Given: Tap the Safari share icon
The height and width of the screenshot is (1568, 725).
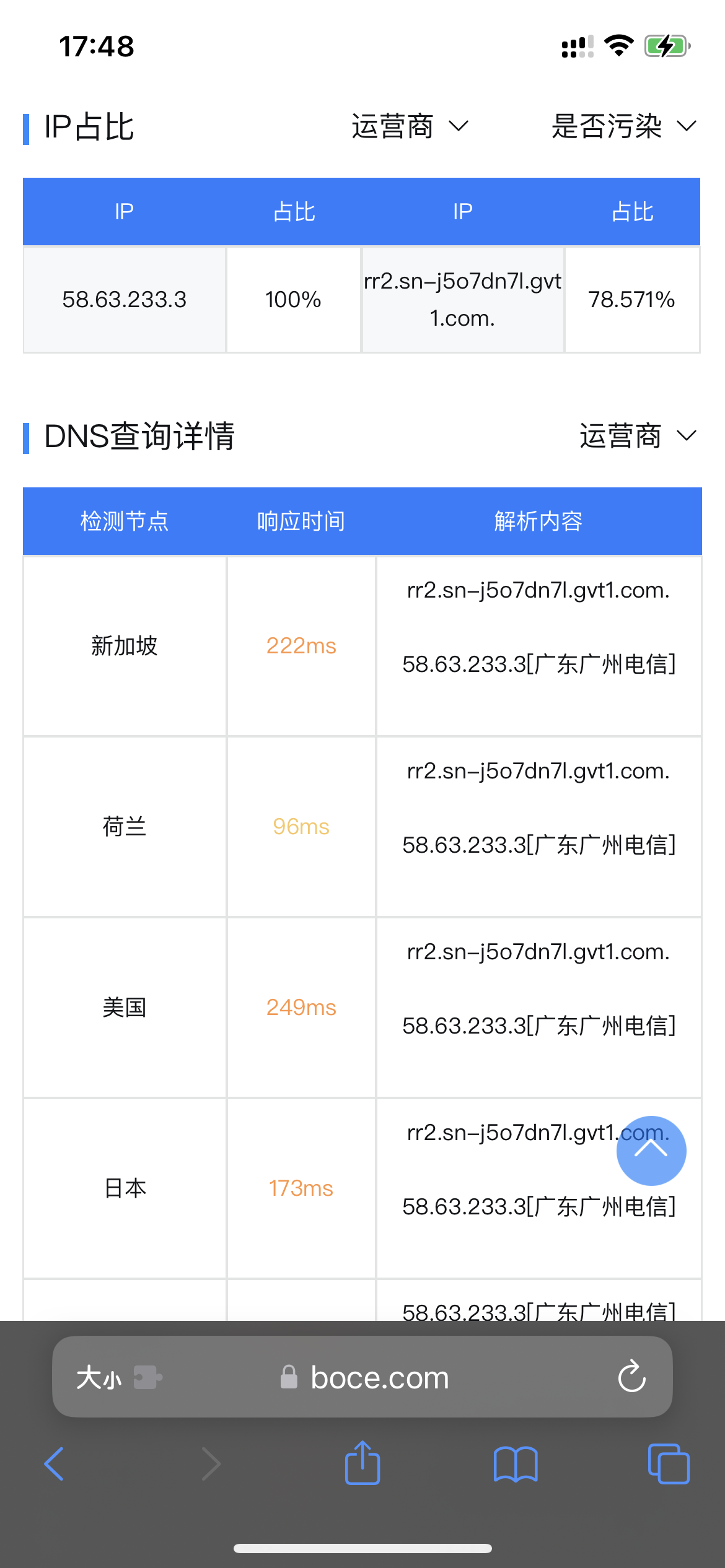Looking at the screenshot, I should point(362,1464).
